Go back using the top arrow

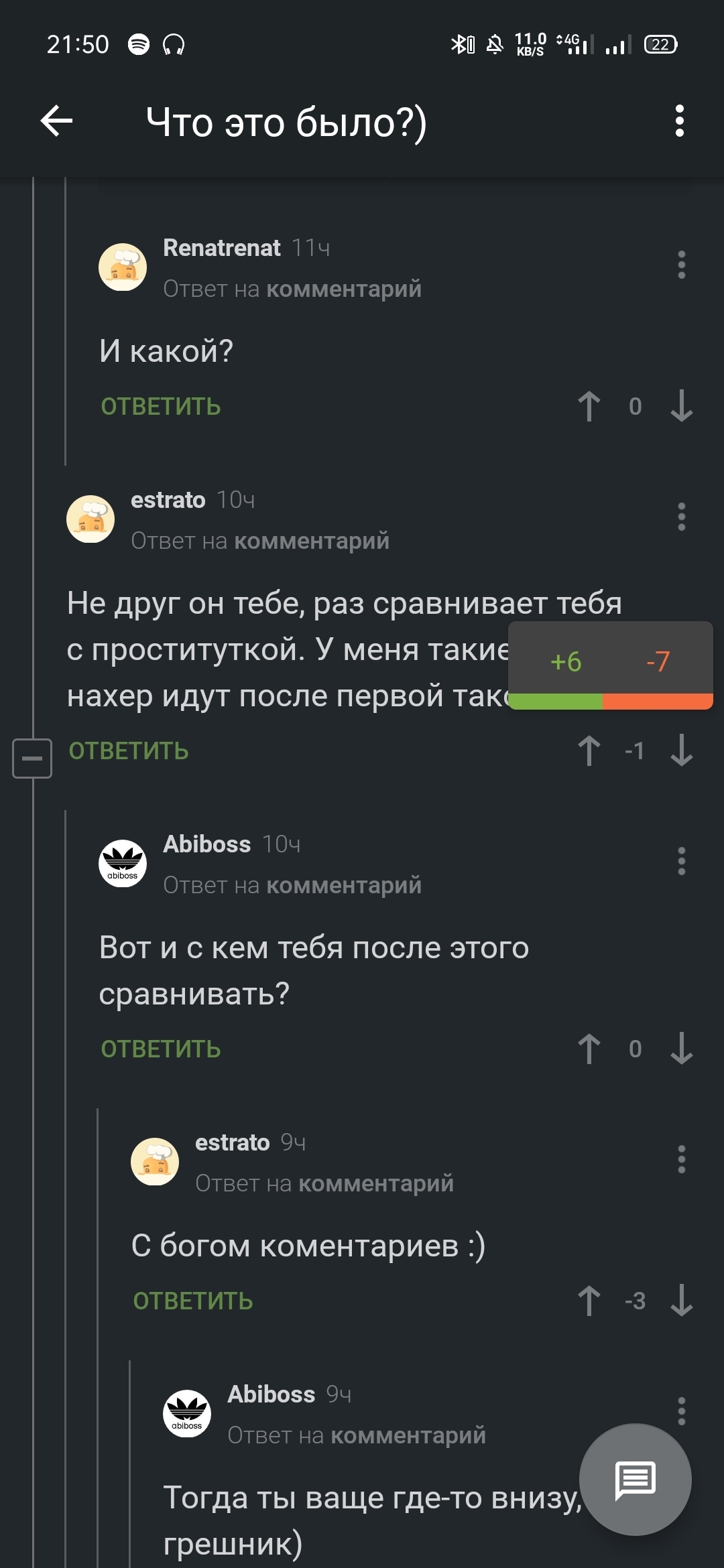57,121
